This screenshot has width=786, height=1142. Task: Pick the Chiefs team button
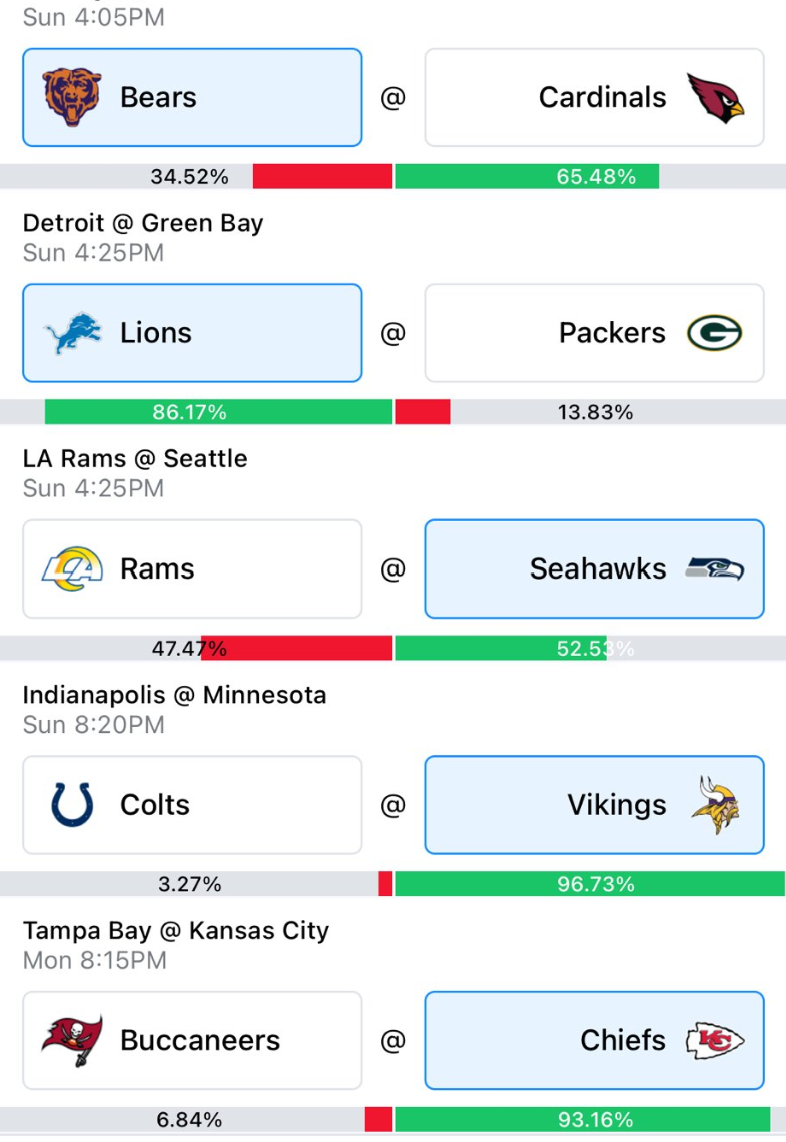click(594, 1040)
